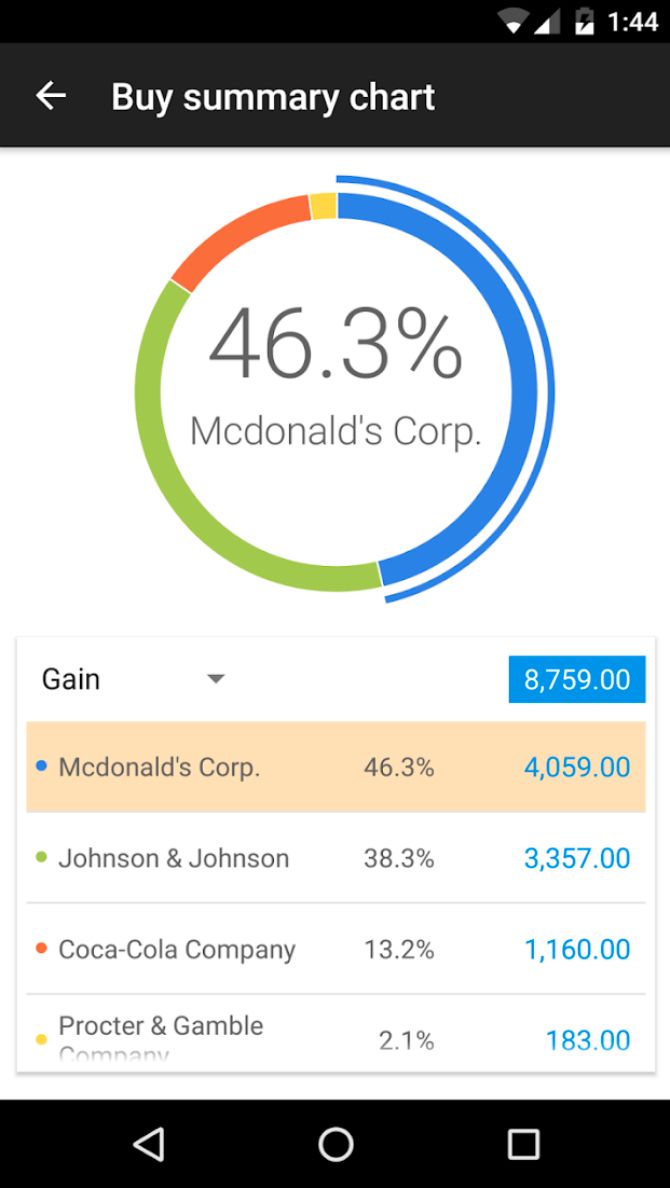Select the Mcdonald's Corp. row
The height and width of the screenshot is (1188, 670).
335,767
